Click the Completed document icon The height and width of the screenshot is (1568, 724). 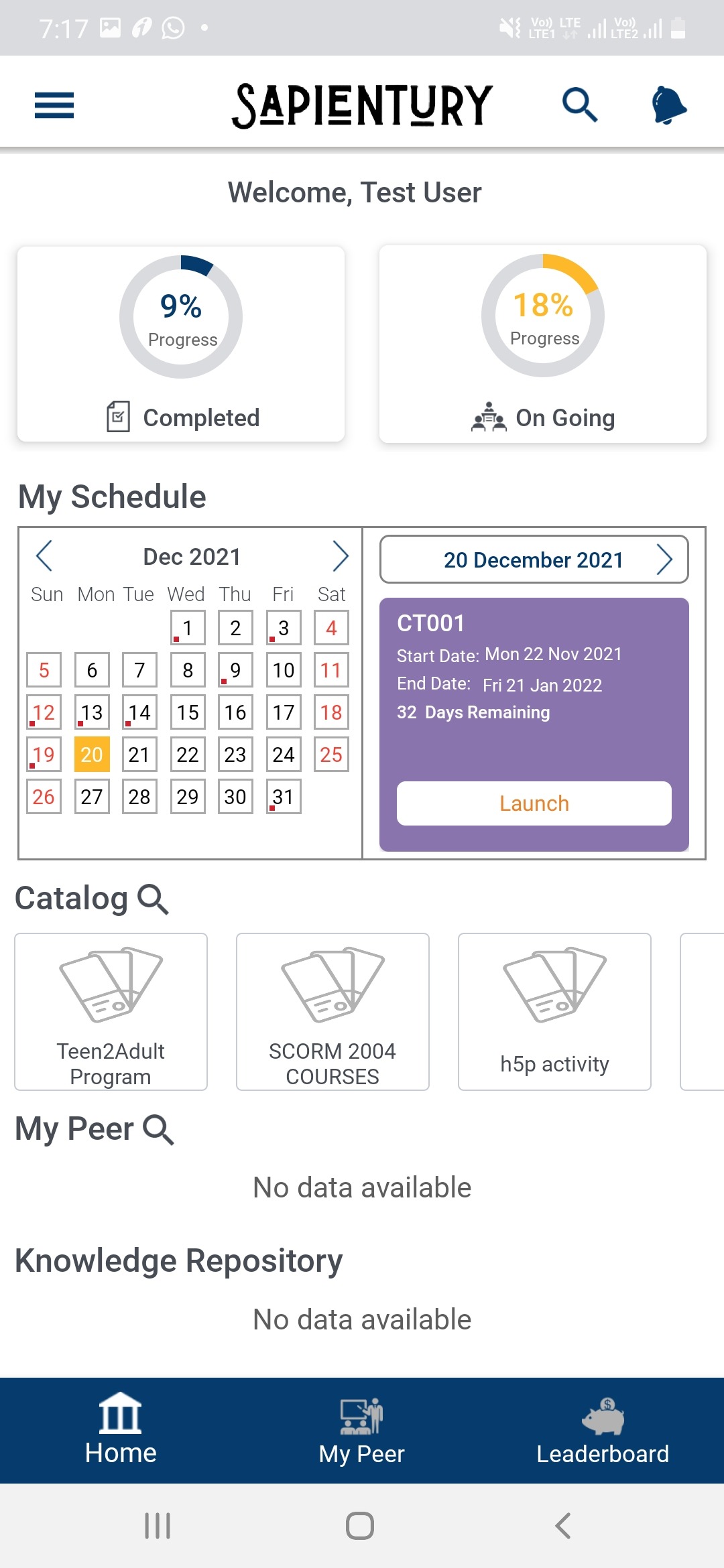pyautogui.click(x=118, y=417)
